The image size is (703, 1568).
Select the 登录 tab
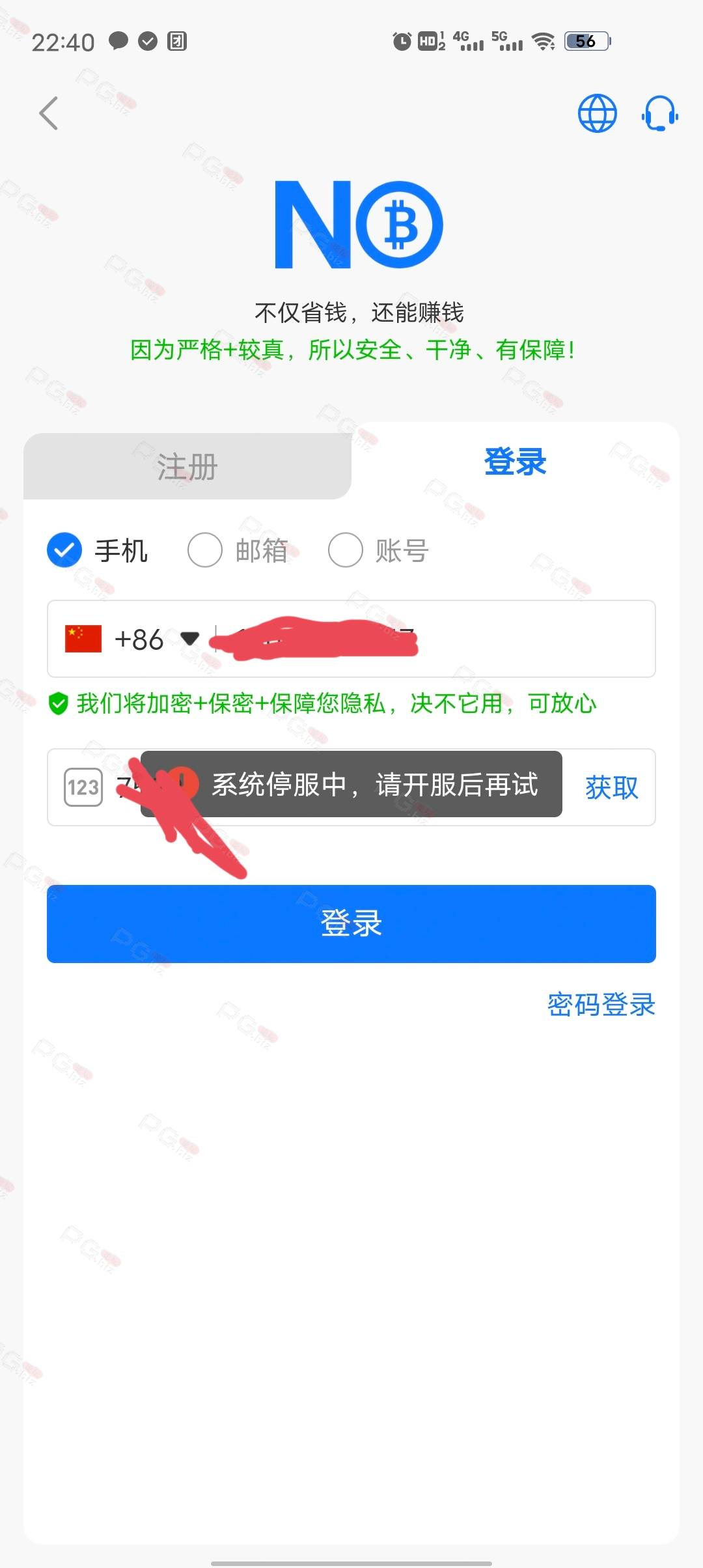coord(515,462)
